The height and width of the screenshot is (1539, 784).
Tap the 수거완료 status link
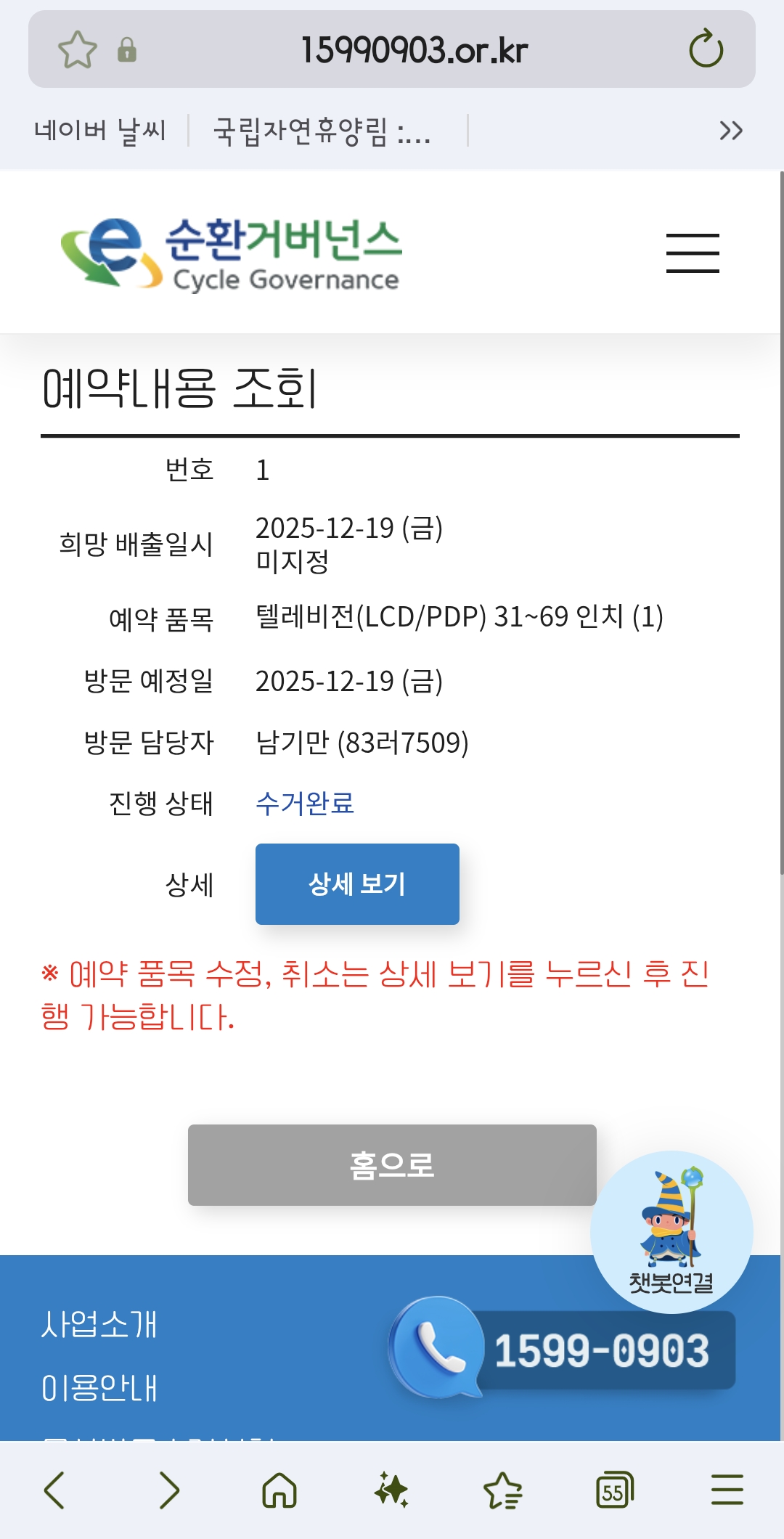[x=305, y=803]
